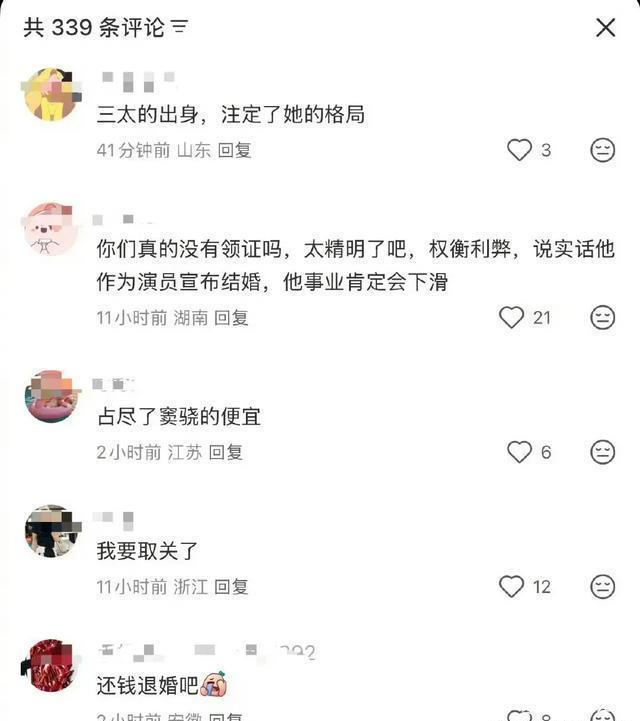Reply to the 江苏 comment 占尽了窦骁的便宜
Viewport: 640px width, 721px height.
tap(226, 452)
